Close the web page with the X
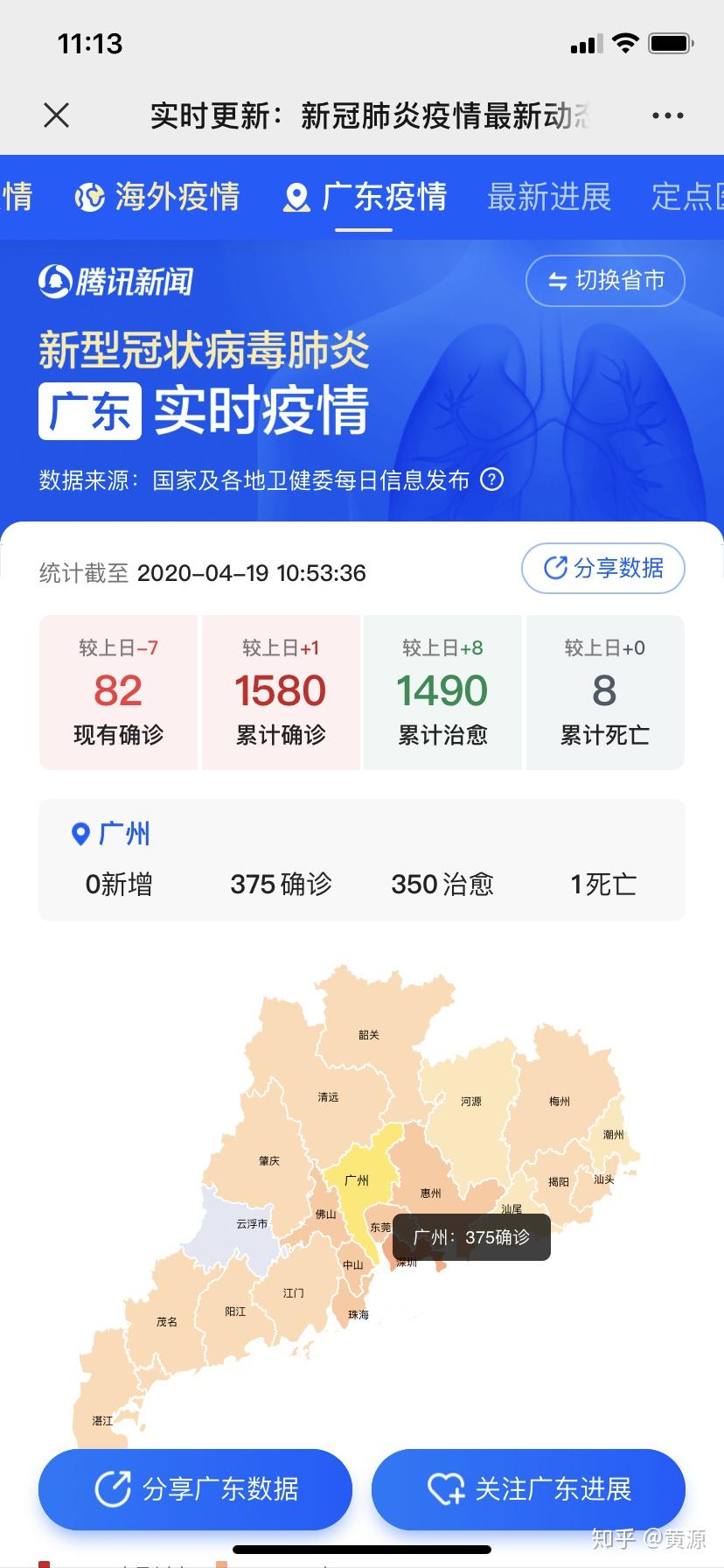Viewport: 724px width, 1568px height. pos(56,115)
